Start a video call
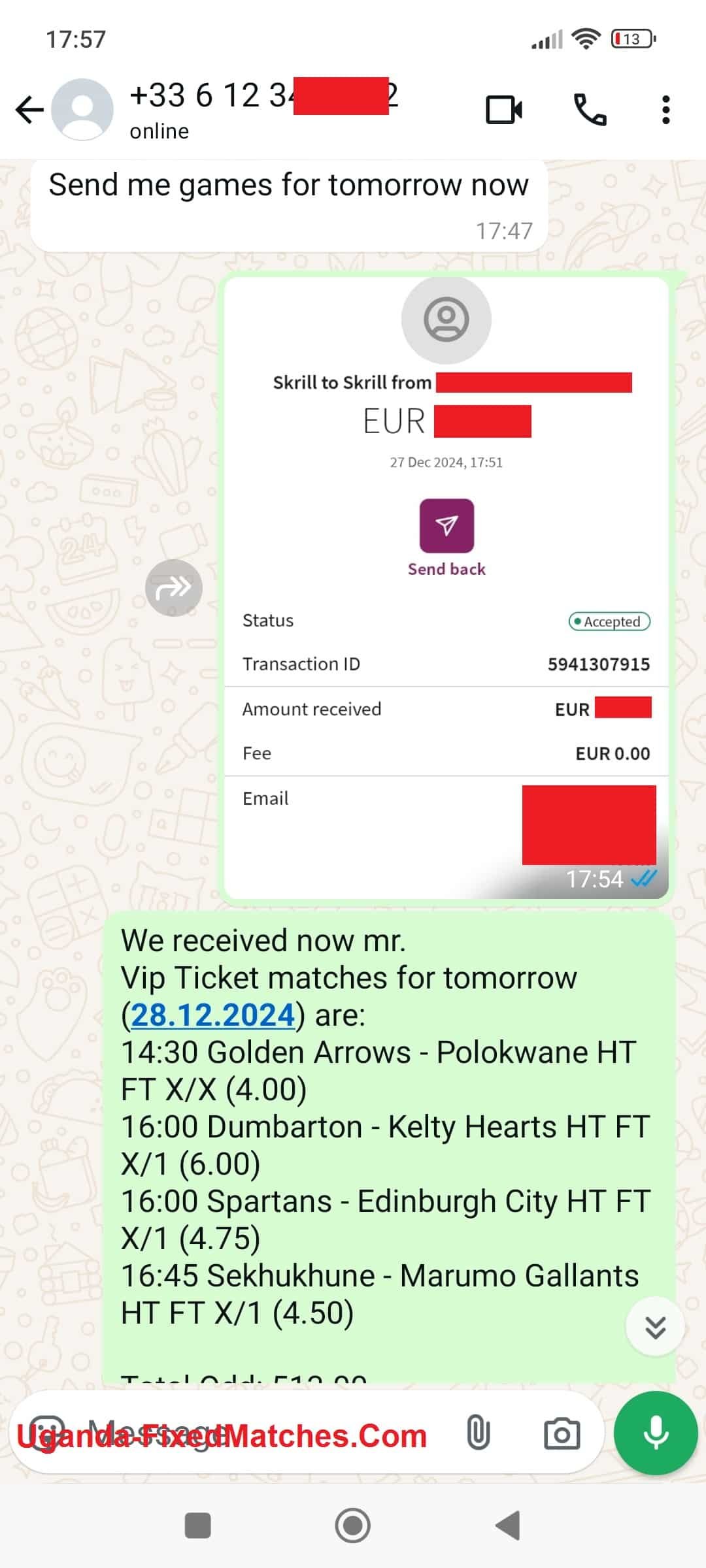Image resolution: width=706 pixels, height=1568 pixels. point(504,109)
